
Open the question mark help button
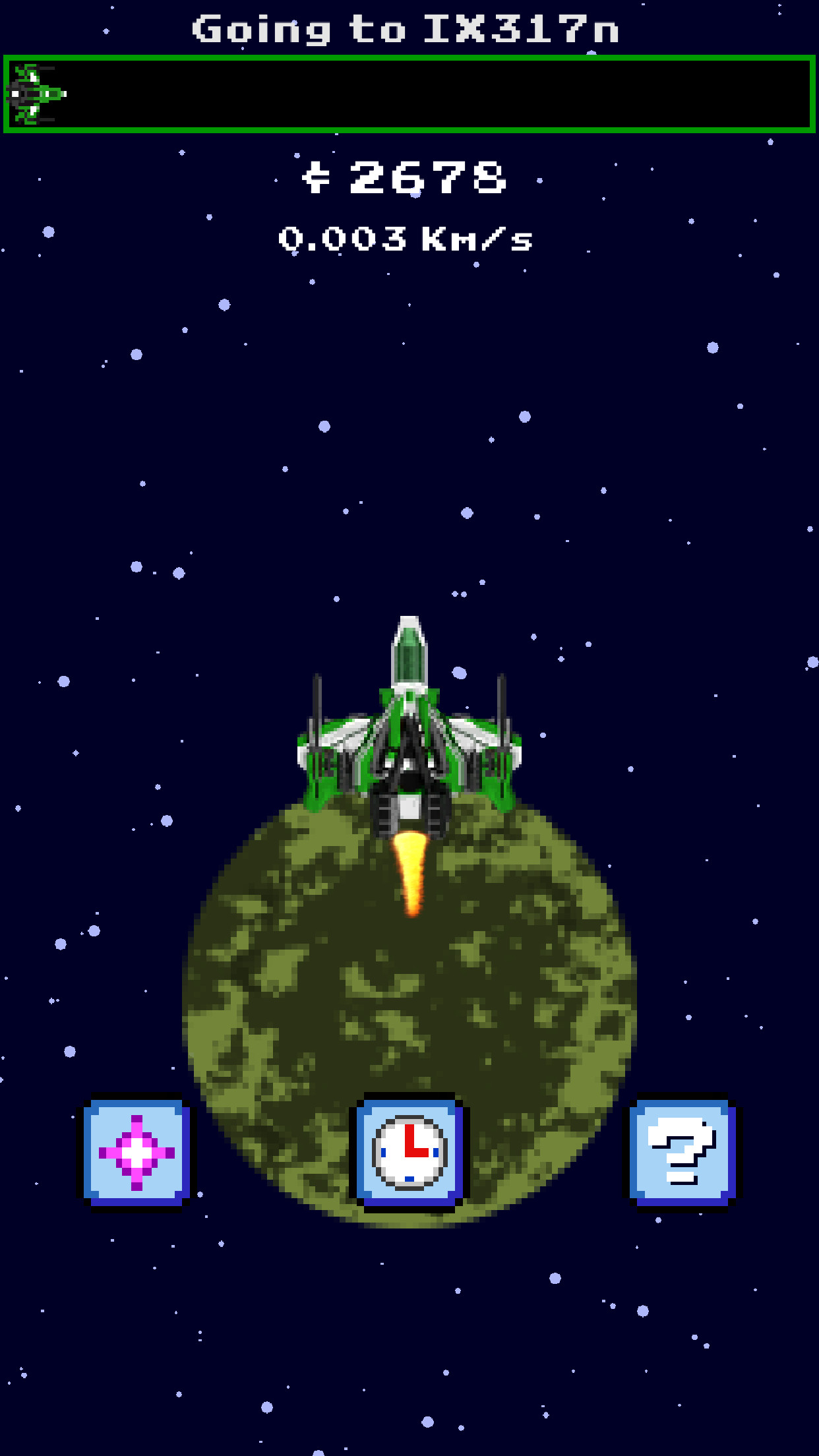[682, 1152]
